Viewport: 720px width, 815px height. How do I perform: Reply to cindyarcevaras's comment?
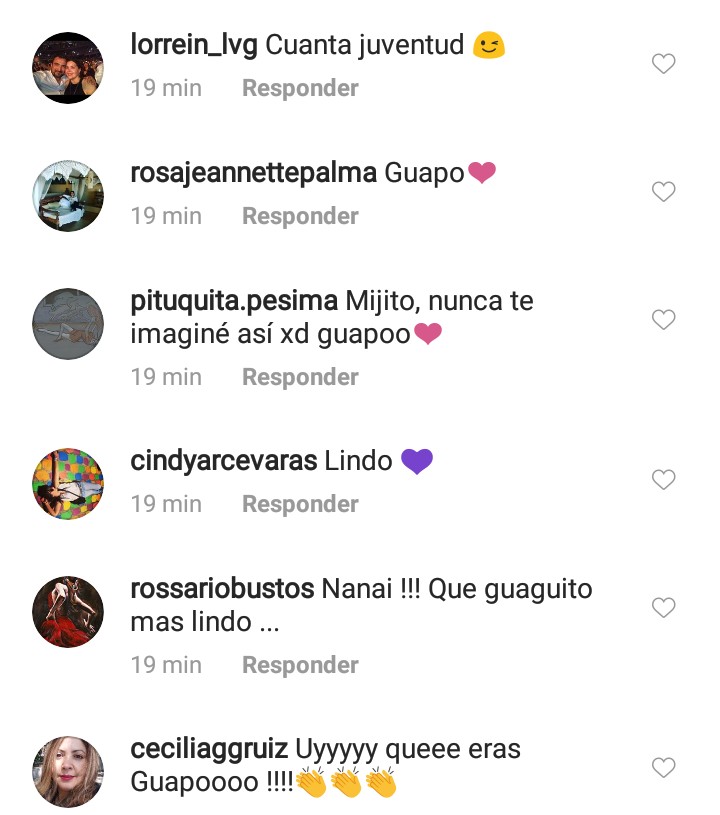point(300,504)
